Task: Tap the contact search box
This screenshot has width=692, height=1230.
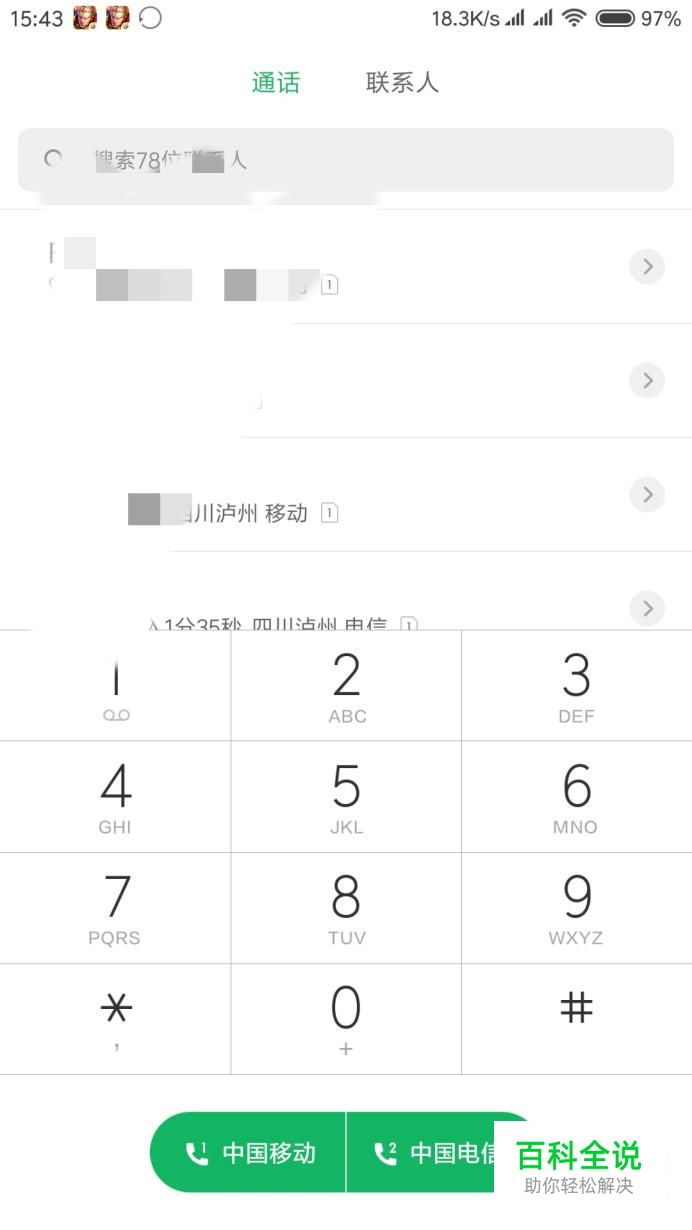Action: pos(345,160)
